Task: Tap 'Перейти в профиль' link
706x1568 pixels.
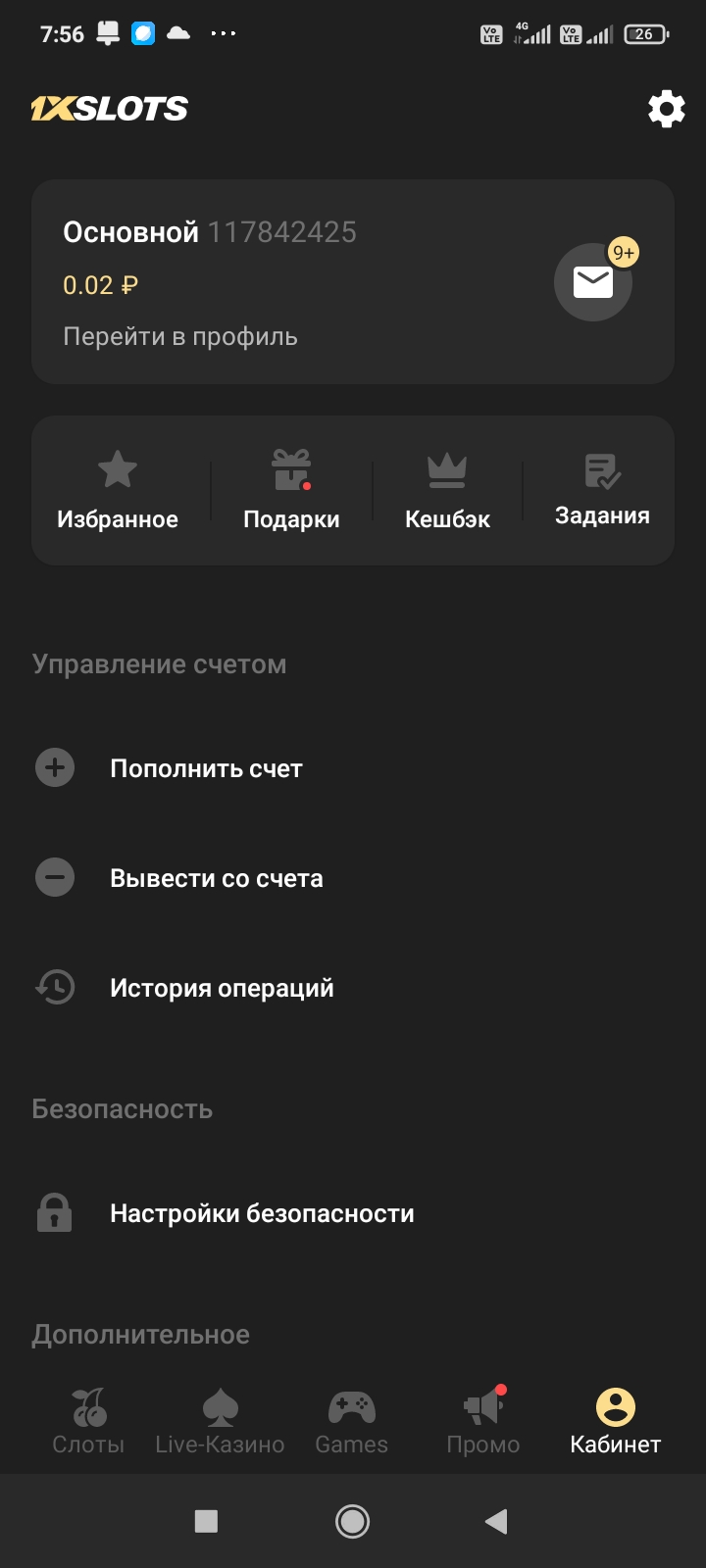Action: click(x=180, y=337)
